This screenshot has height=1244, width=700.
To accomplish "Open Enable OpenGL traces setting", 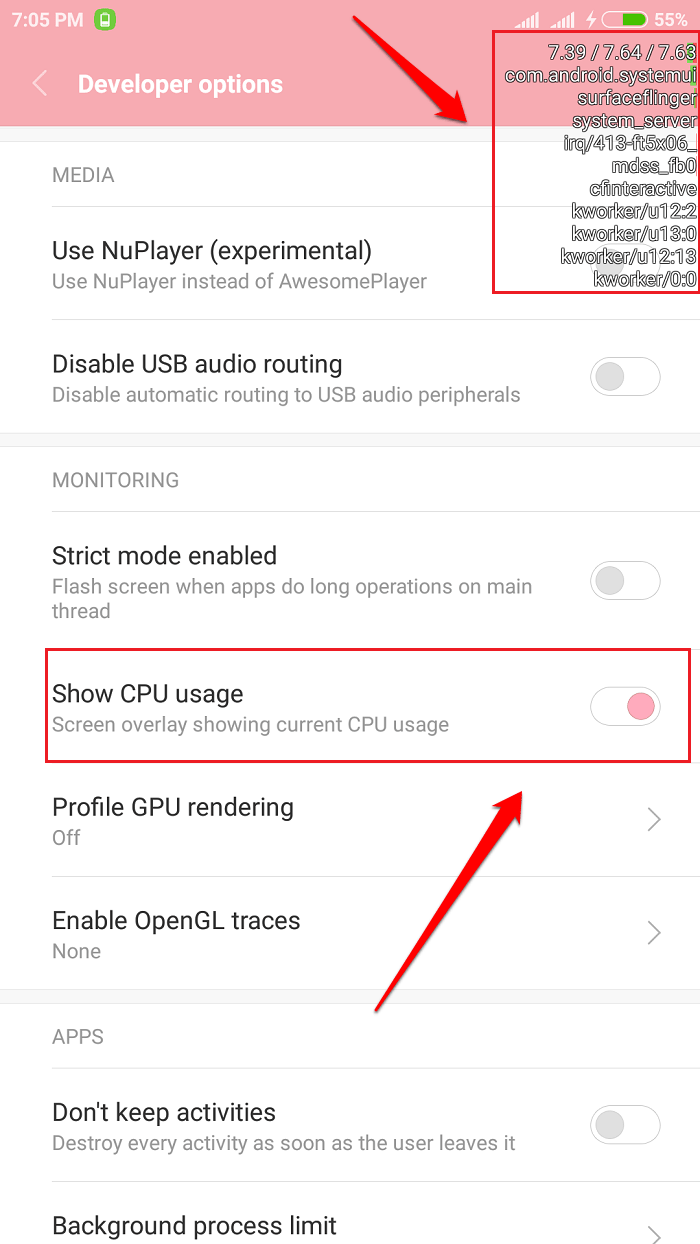I will [x=350, y=933].
